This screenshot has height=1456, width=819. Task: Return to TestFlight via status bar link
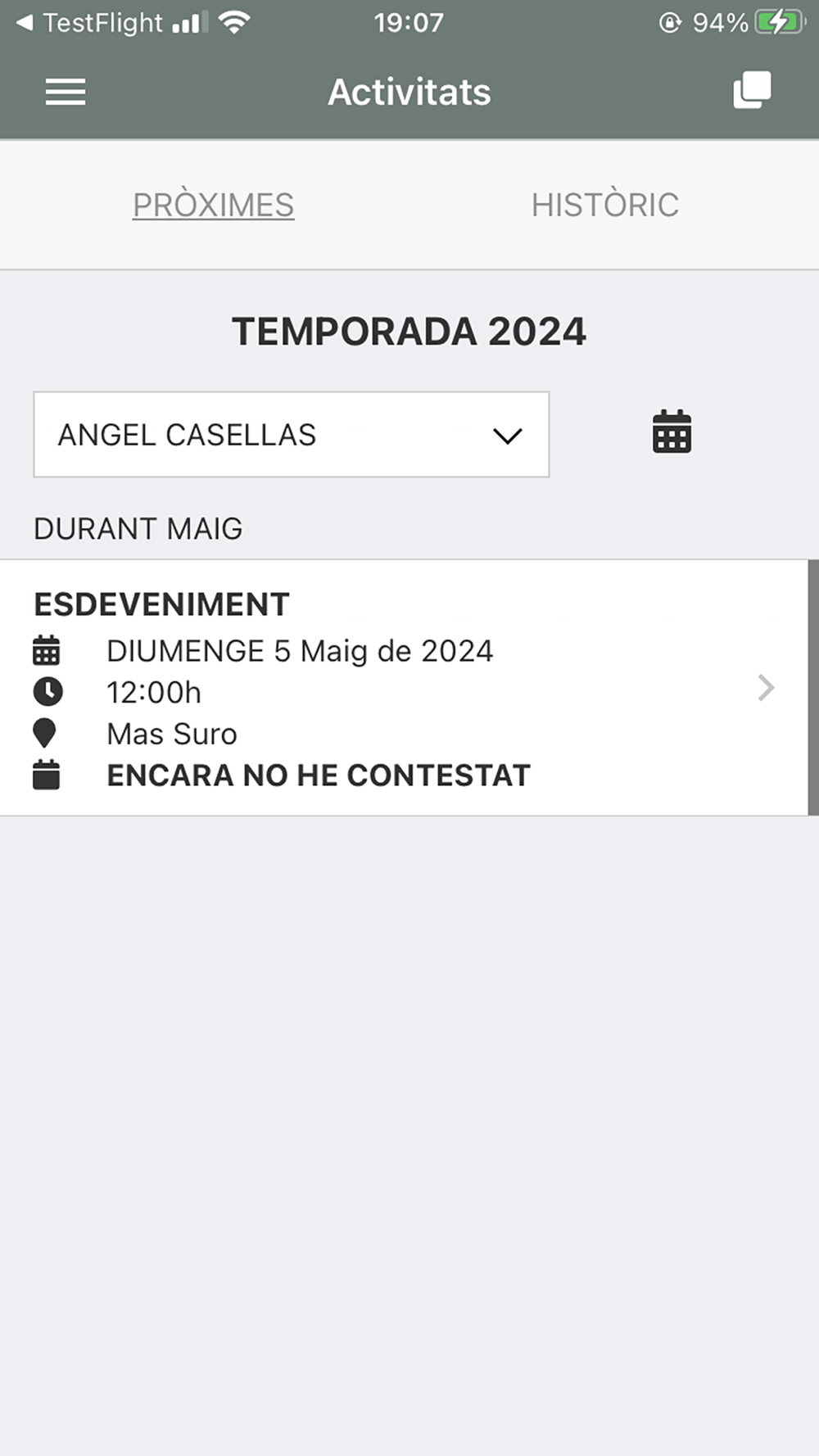[x=90, y=23]
